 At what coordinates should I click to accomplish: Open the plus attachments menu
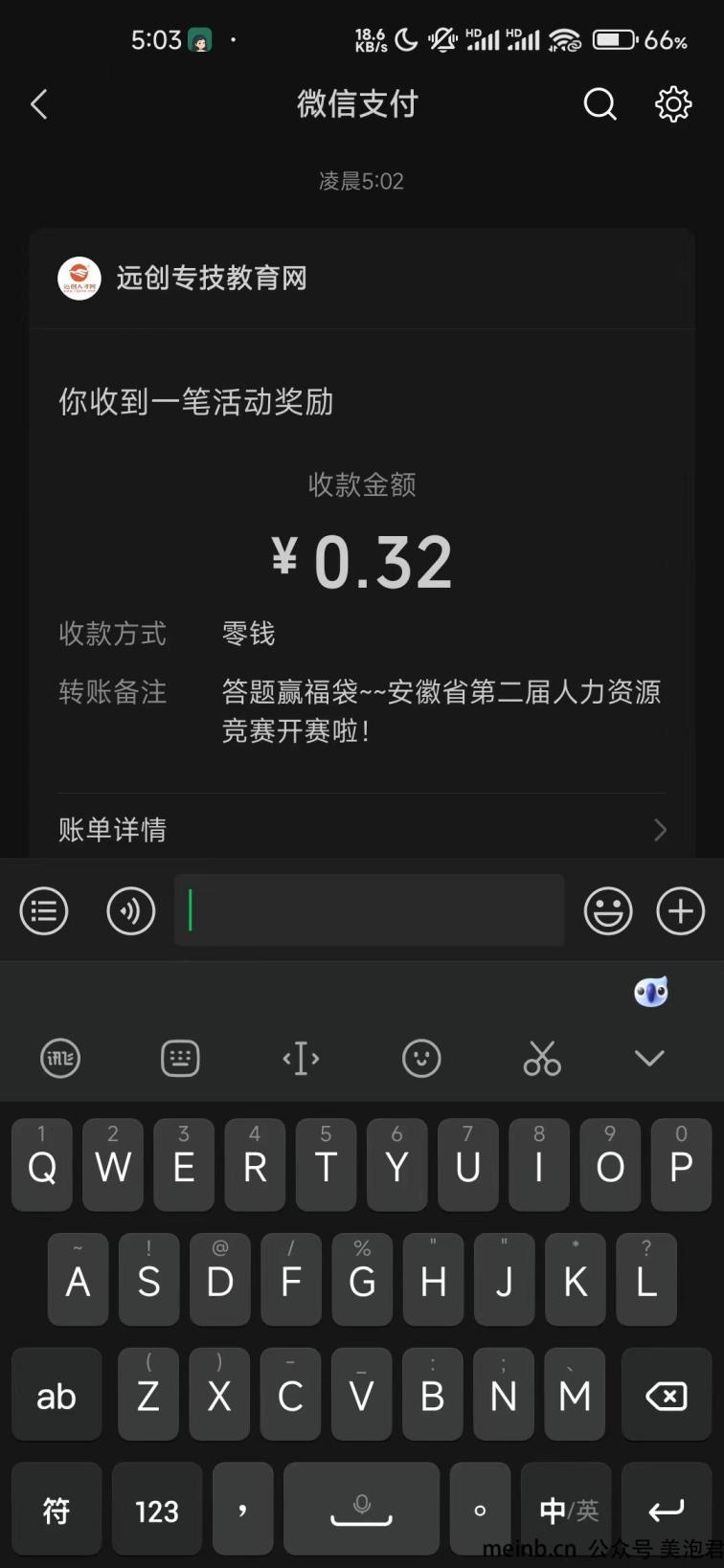coord(681,911)
